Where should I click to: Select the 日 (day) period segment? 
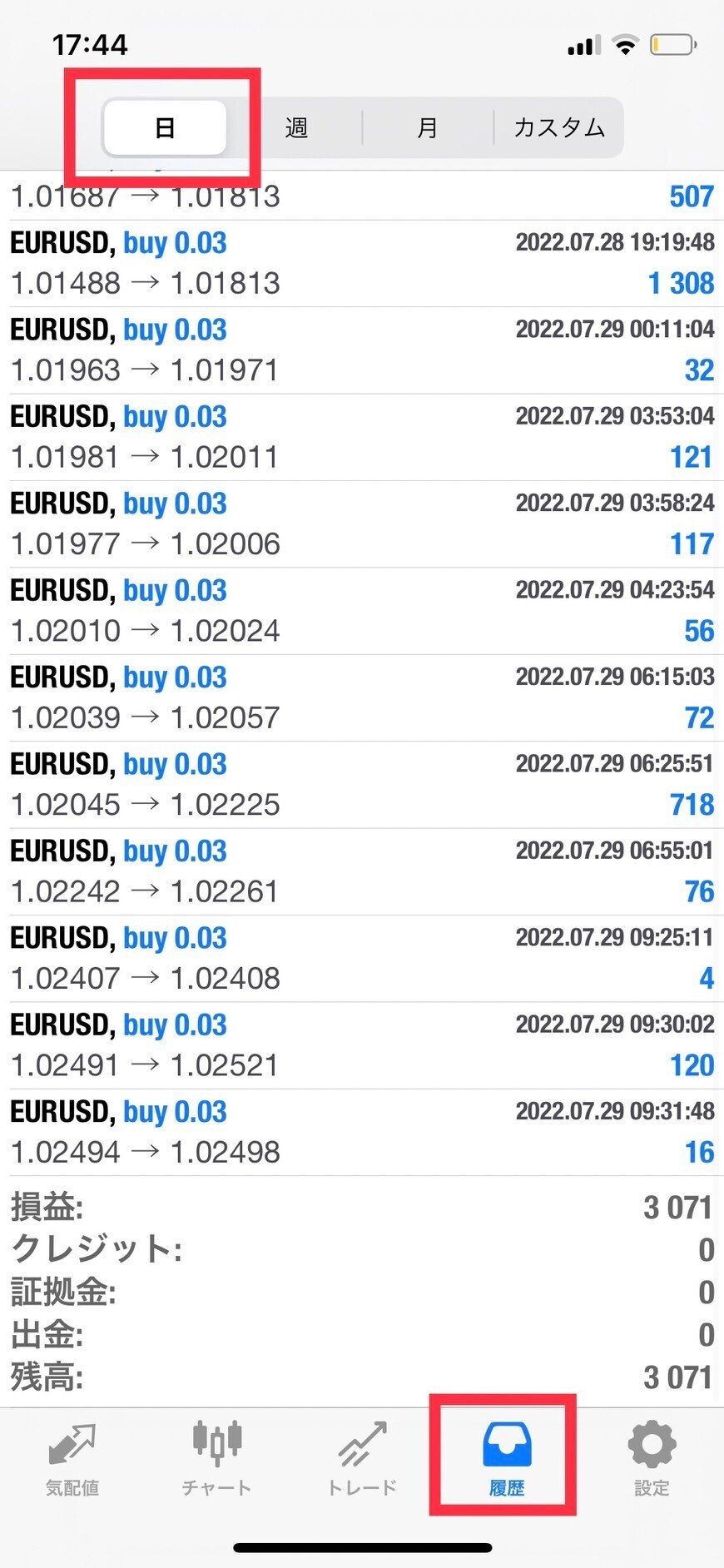coord(165,127)
